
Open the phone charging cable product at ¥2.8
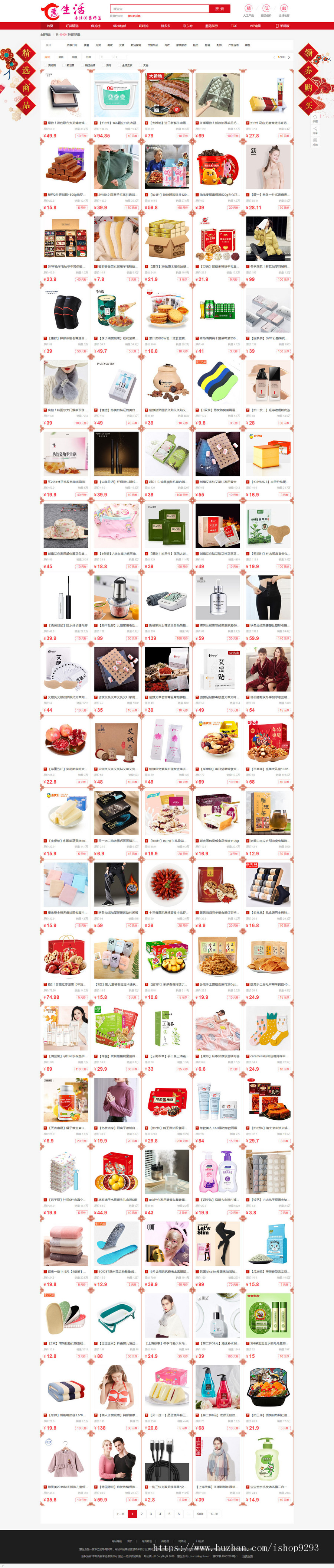tap(167, 1461)
